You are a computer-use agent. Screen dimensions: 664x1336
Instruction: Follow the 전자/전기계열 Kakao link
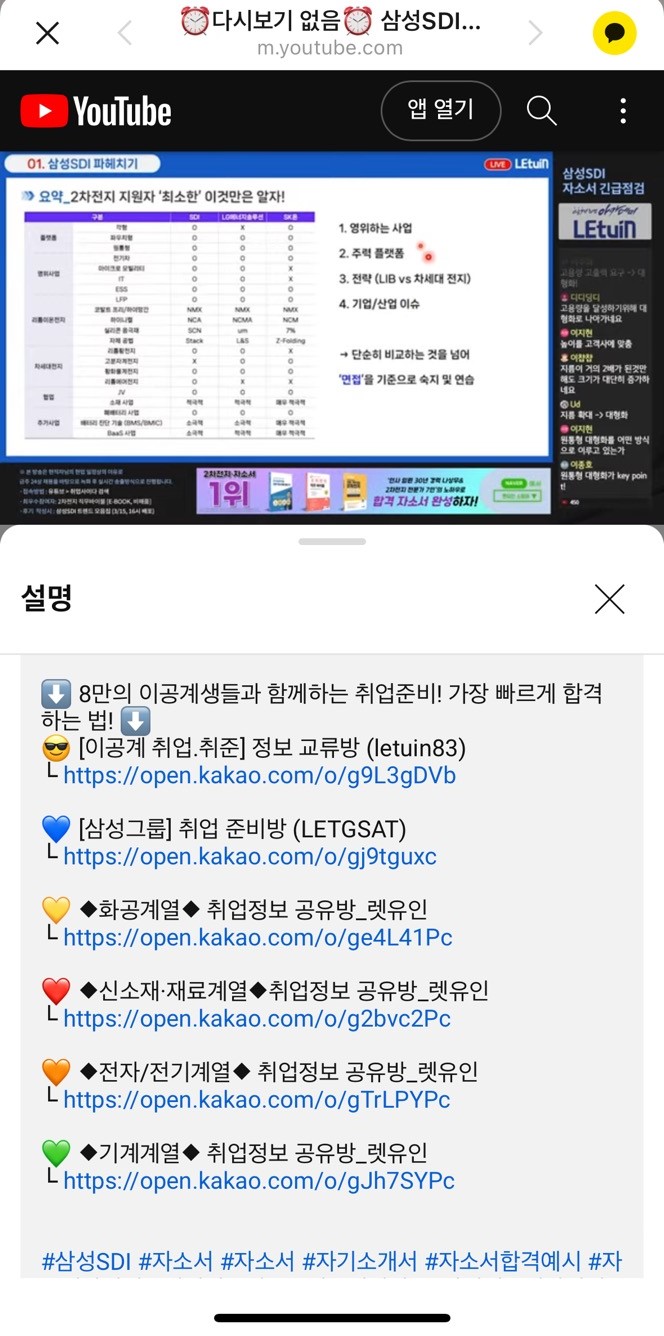click(x=256, y=1100)
